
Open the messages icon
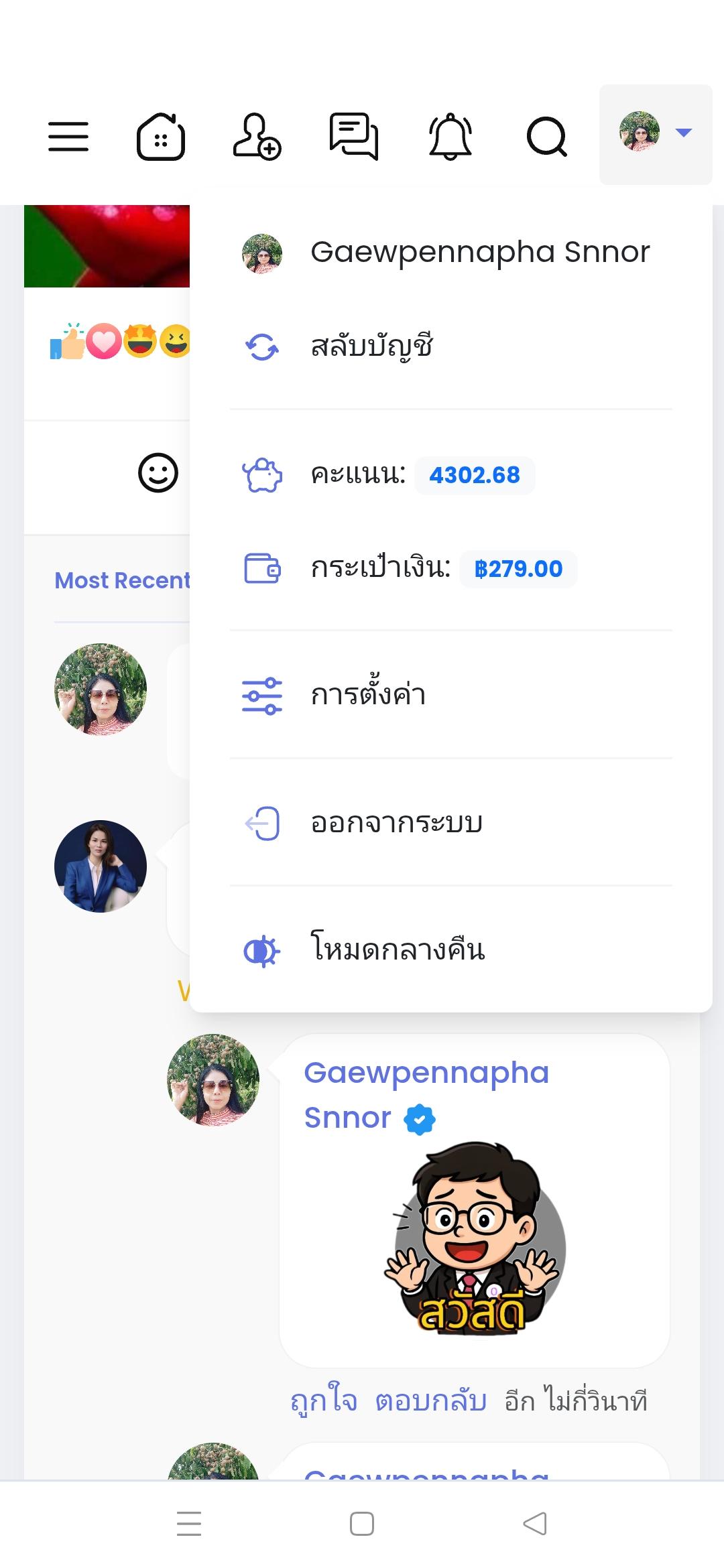point(354,137)
